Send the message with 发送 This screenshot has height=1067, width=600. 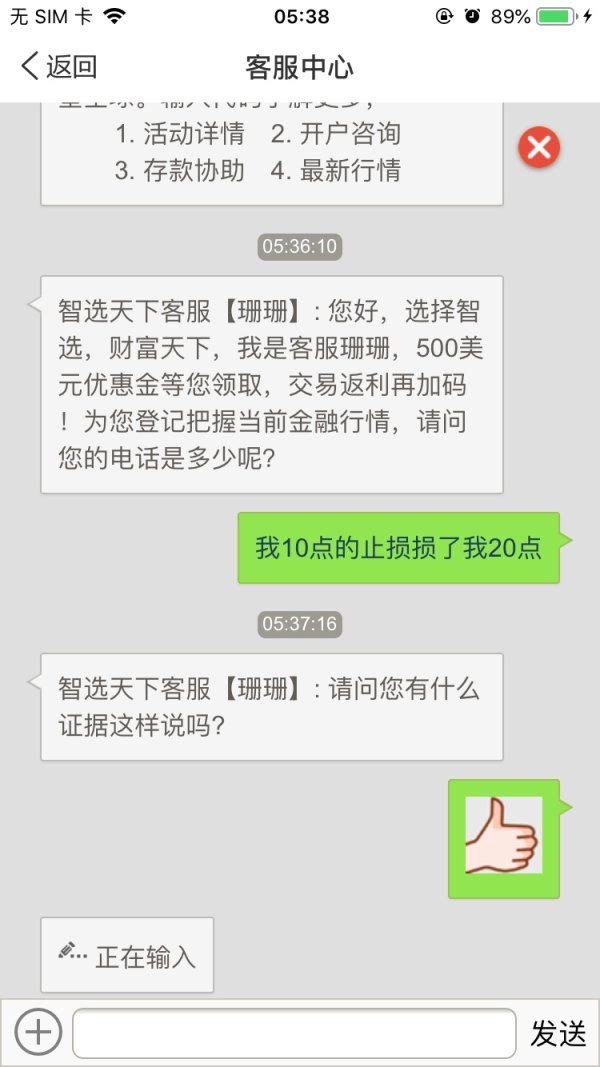pos(557,1034)
